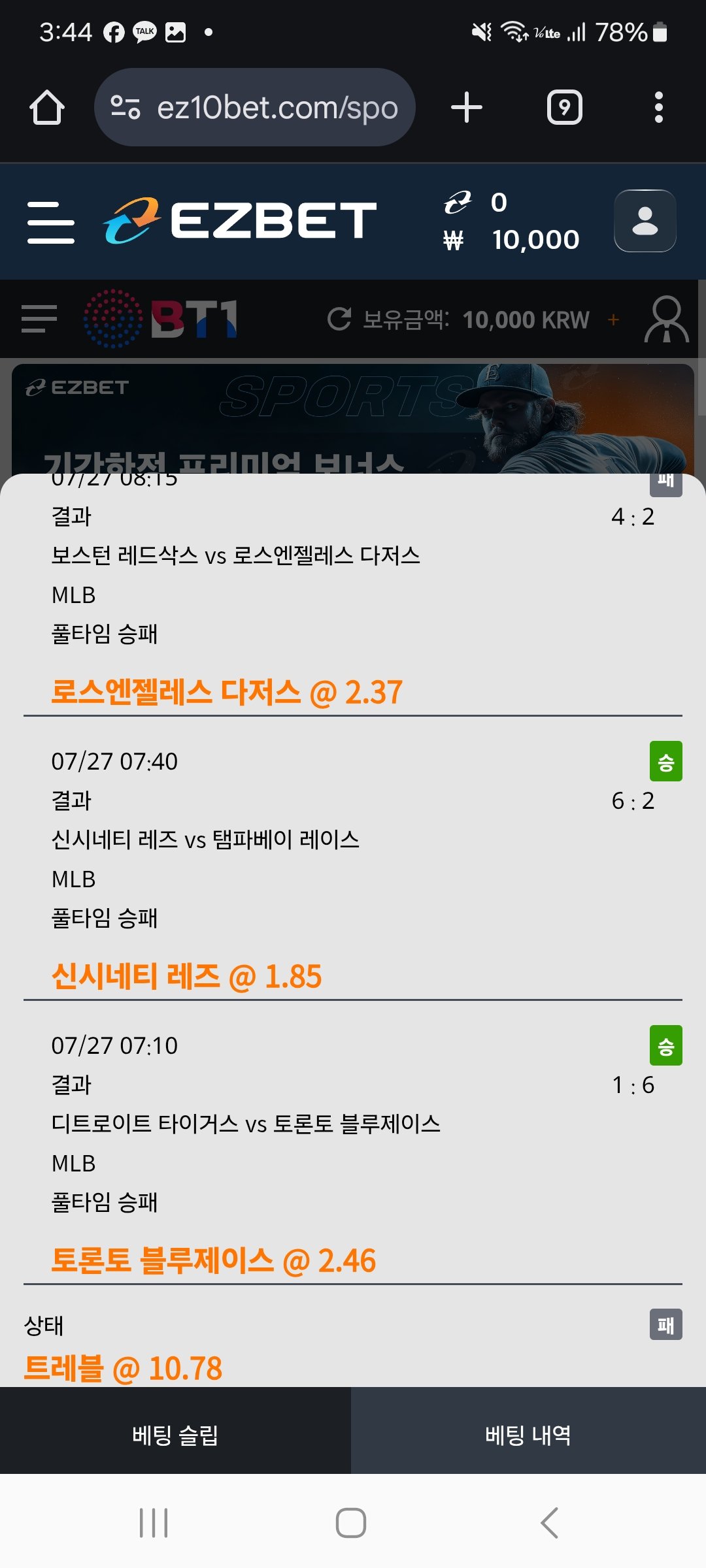Switch to the 베팅 슬립 tab
The width and height of the screenshot is (706, 1568).
pos(175,1435)
